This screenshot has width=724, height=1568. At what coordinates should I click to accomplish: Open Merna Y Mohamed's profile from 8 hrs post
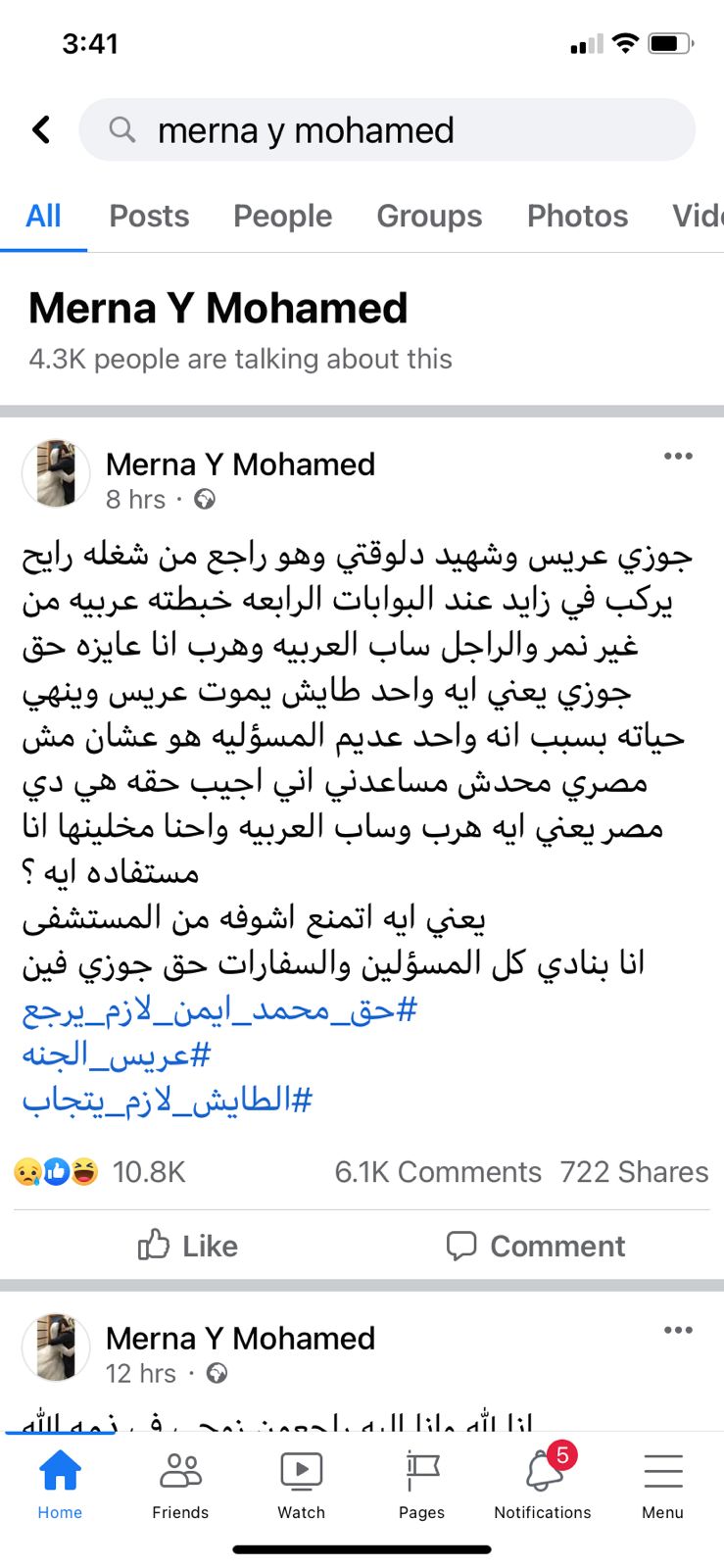[x=240, y=464]
